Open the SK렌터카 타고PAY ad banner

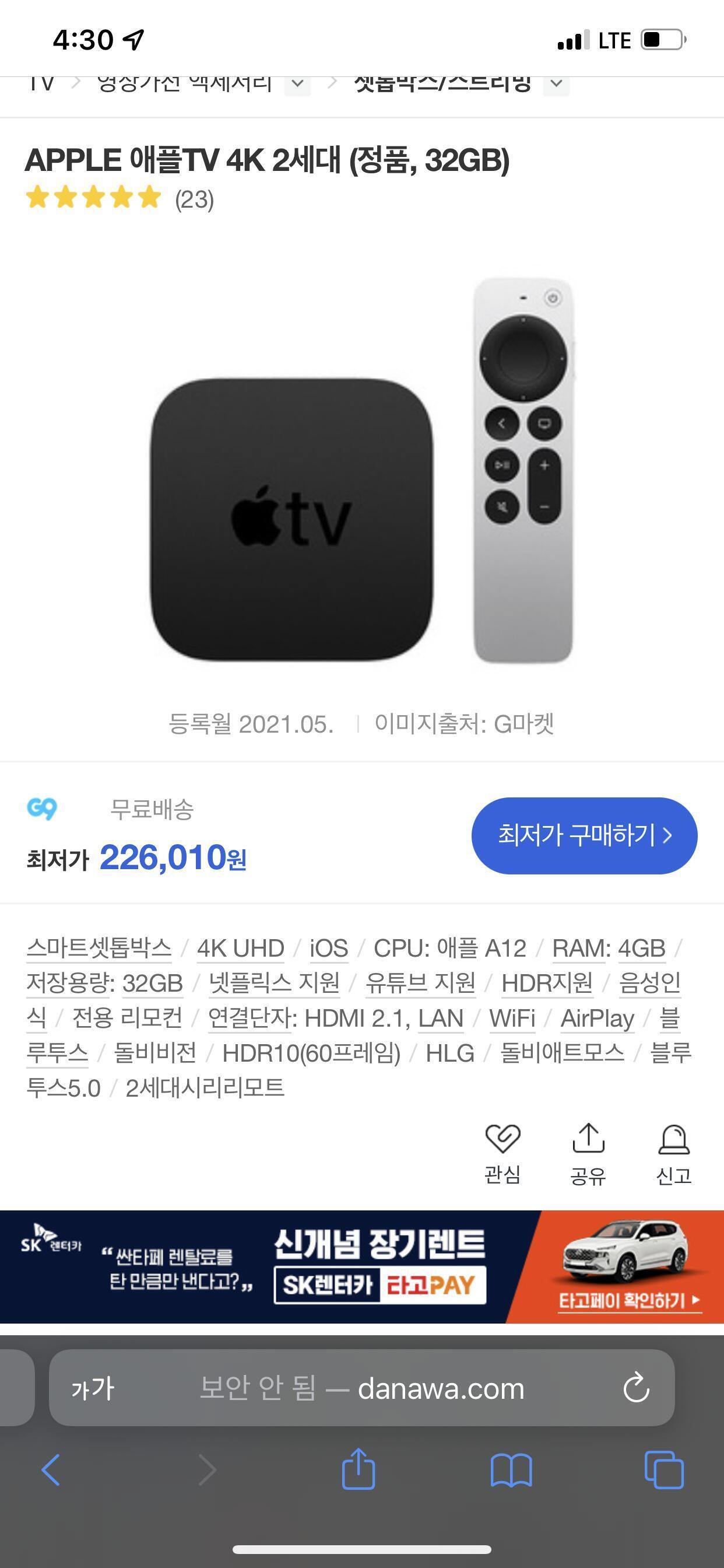pos(362,1266)
